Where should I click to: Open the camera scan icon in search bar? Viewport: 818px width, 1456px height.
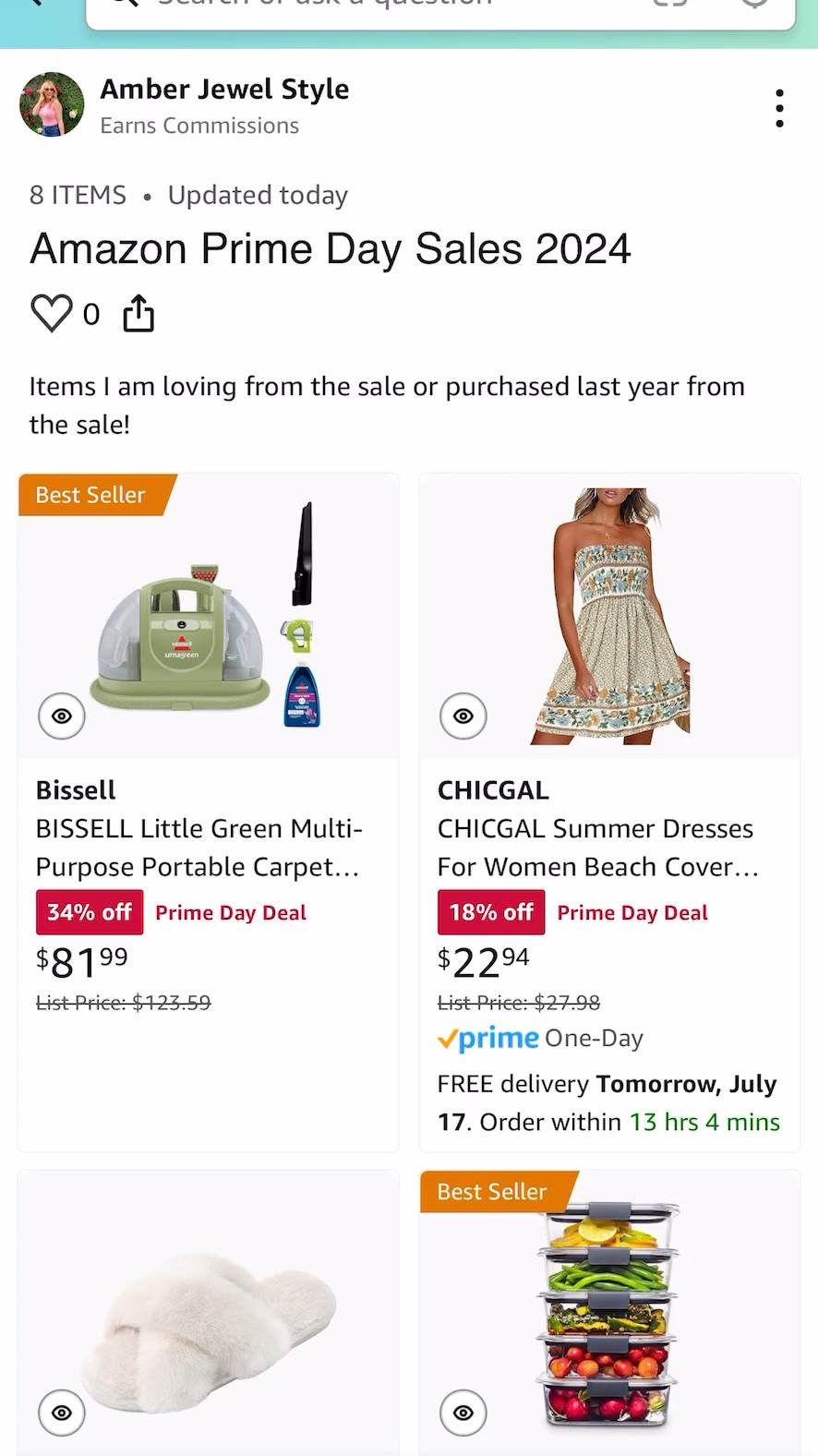673,5
